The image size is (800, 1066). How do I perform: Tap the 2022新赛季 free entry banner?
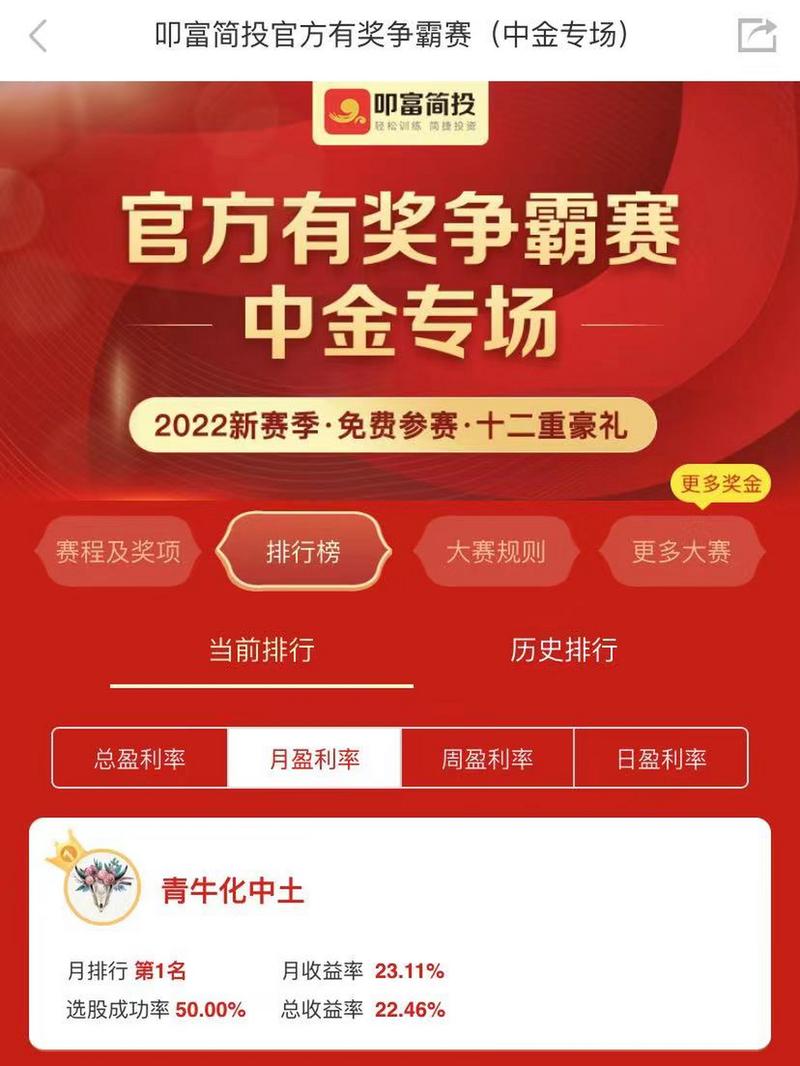400,425
